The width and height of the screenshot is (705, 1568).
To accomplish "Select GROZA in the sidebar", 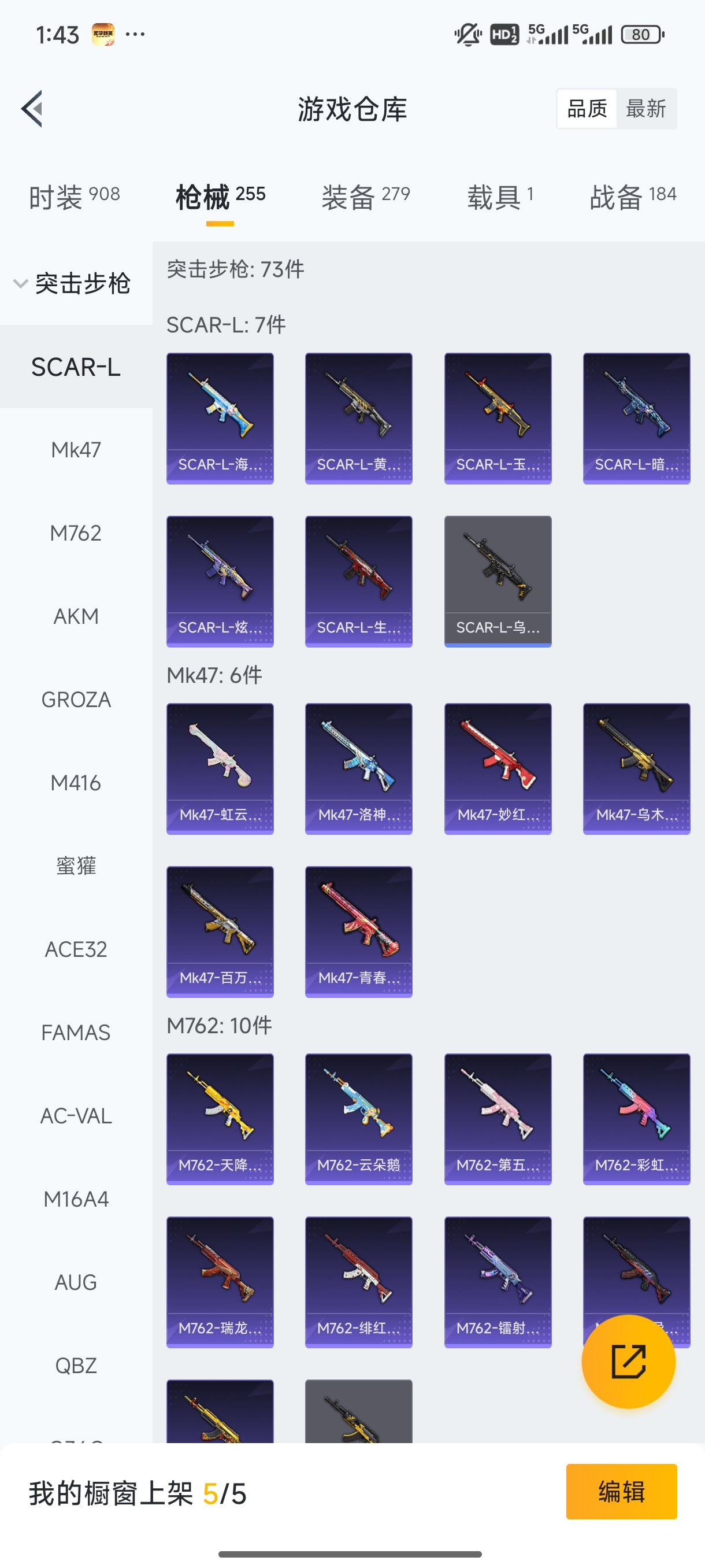I will [x=76, y=700].
